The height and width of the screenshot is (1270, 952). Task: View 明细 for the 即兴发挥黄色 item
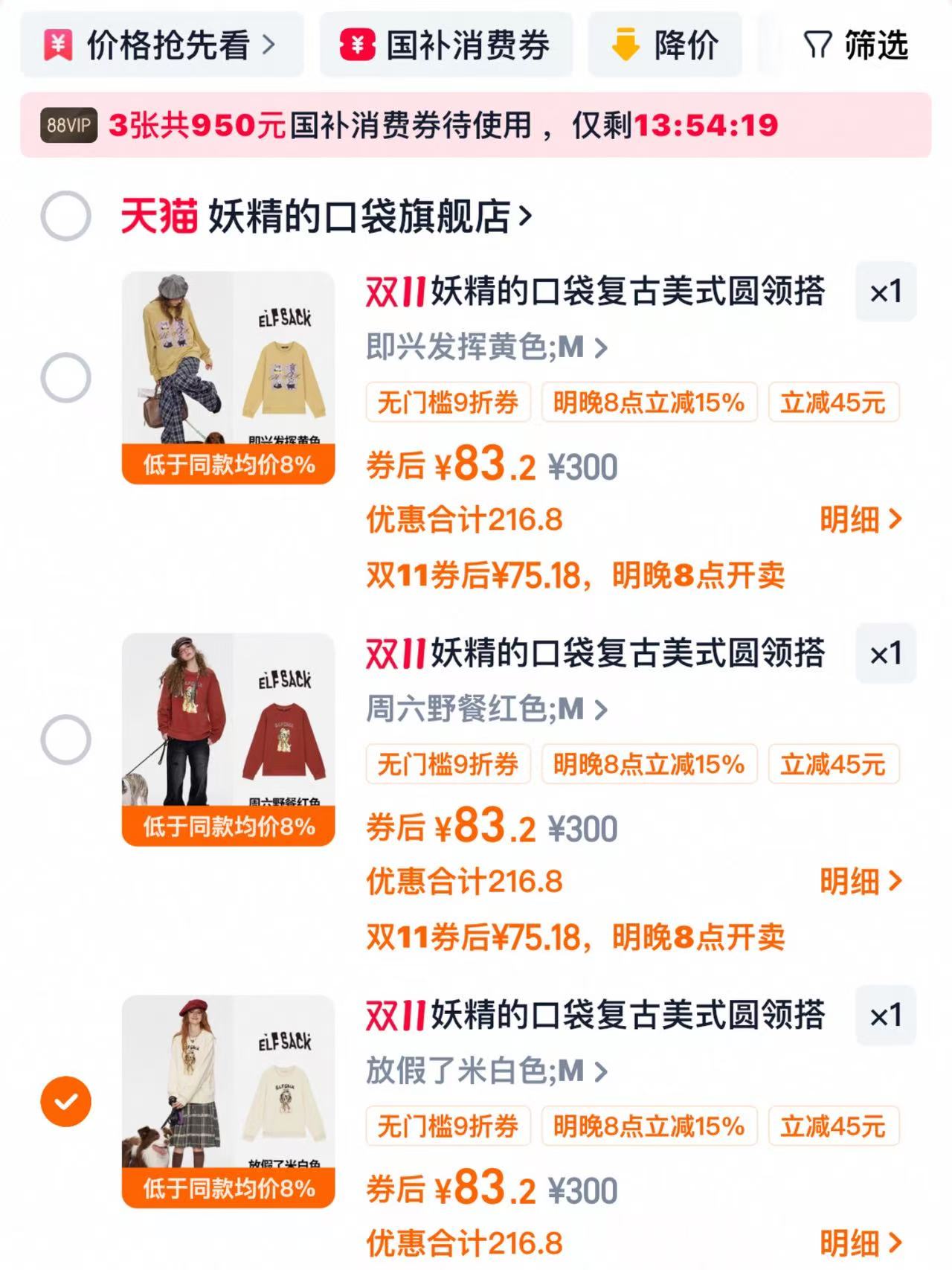pyautogui.click(x=861, y=519)
